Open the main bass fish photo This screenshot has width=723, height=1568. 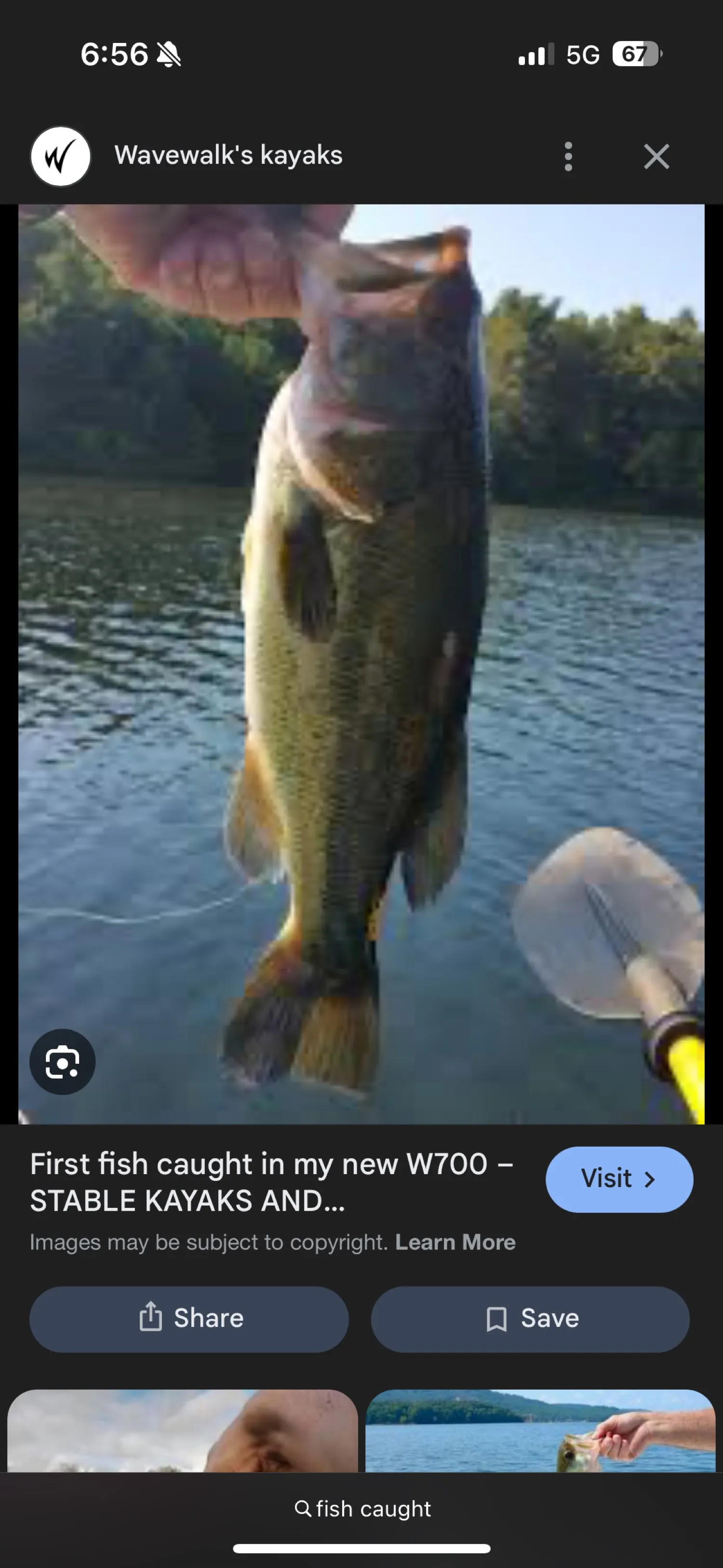[x=361, y=663]
